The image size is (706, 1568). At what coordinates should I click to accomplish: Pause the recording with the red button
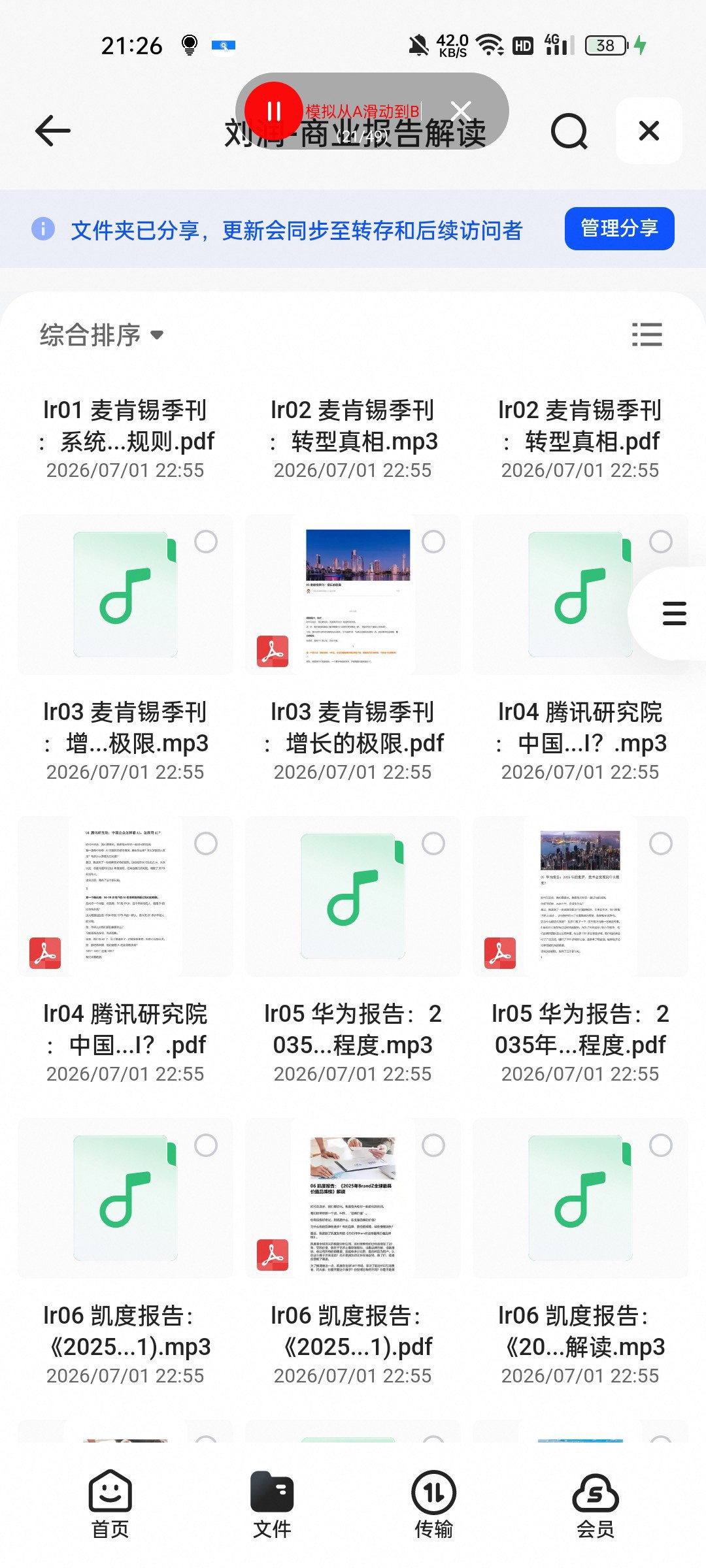(x=273, y=111)
